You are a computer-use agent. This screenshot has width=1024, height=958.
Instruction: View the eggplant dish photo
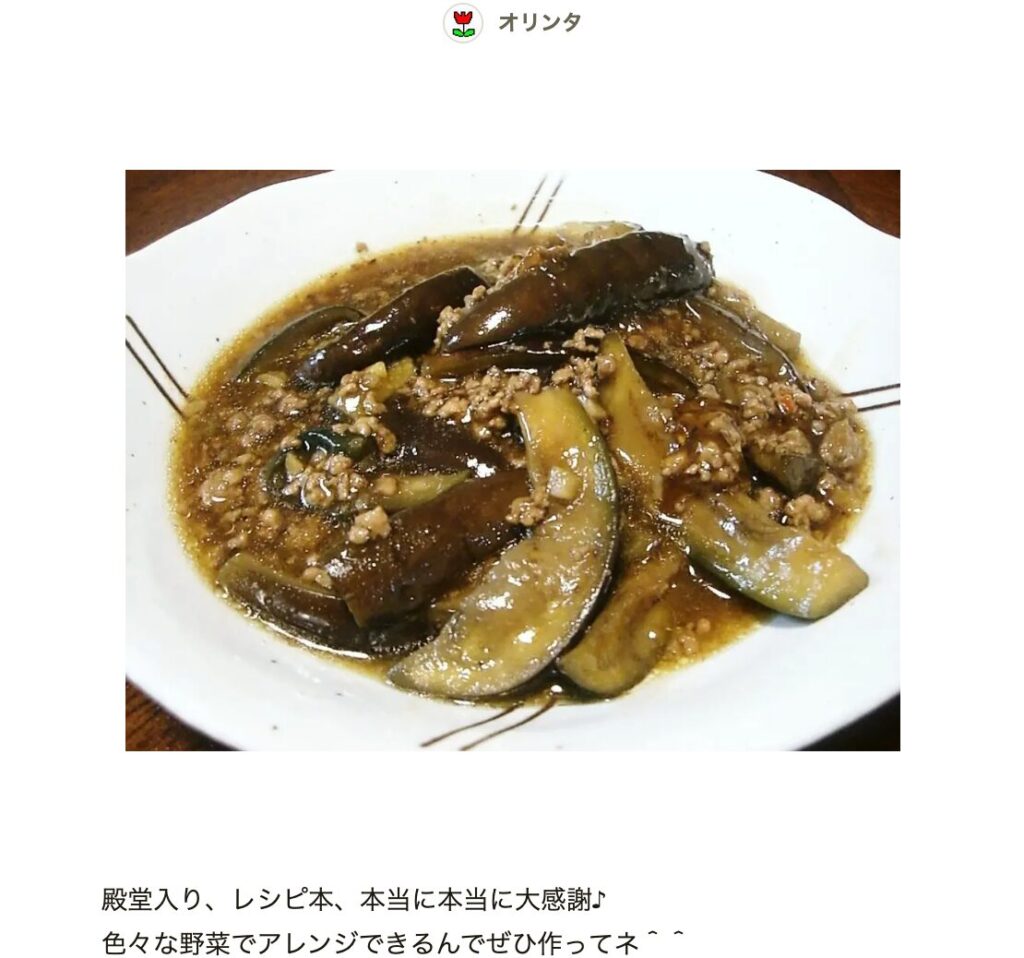click(512, 460)
